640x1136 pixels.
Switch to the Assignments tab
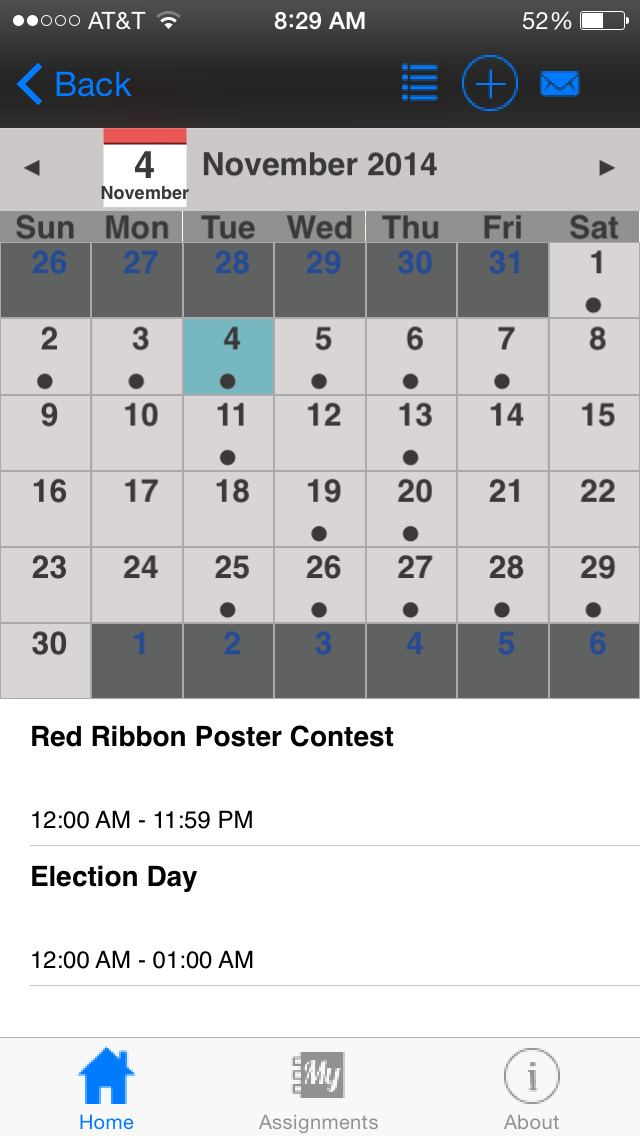(319, 1089)
